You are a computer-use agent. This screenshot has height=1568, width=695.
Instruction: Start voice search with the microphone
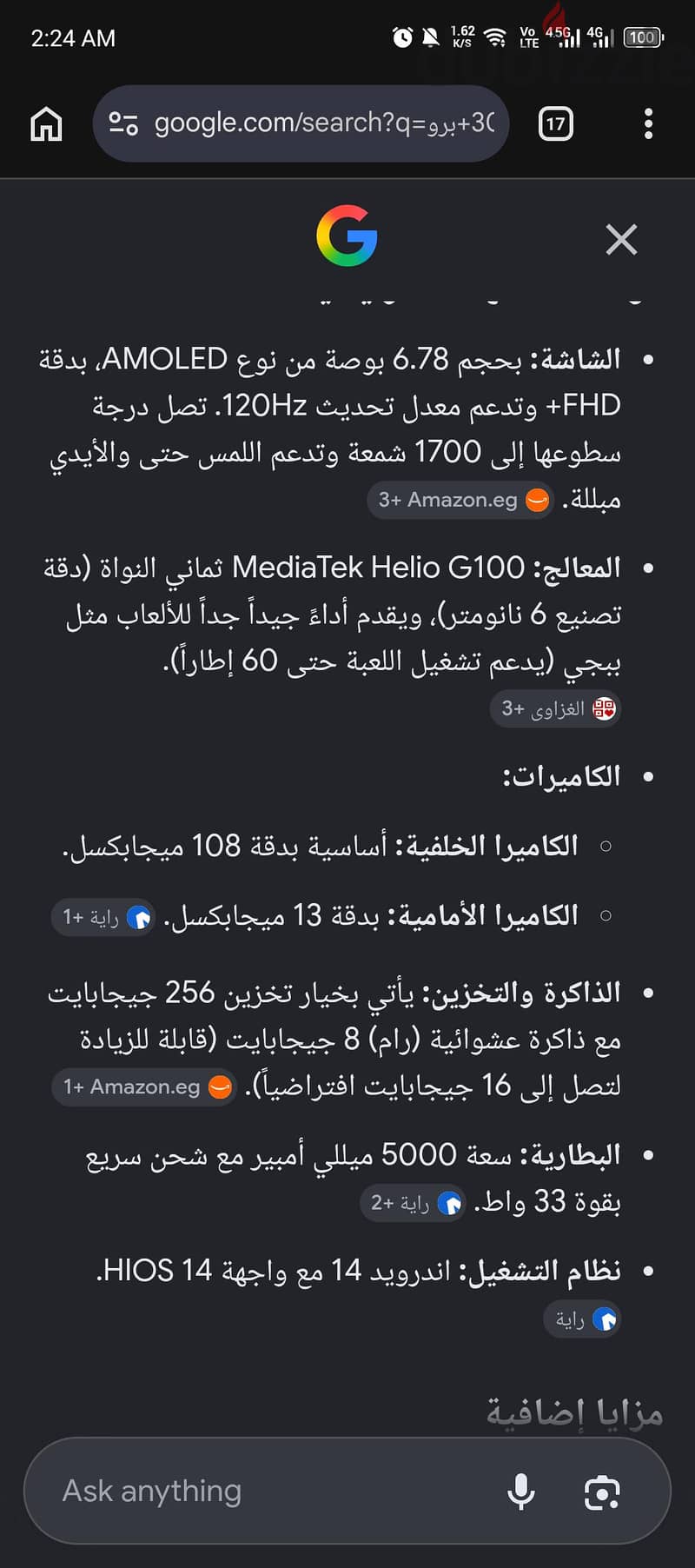click(520, 1492)
